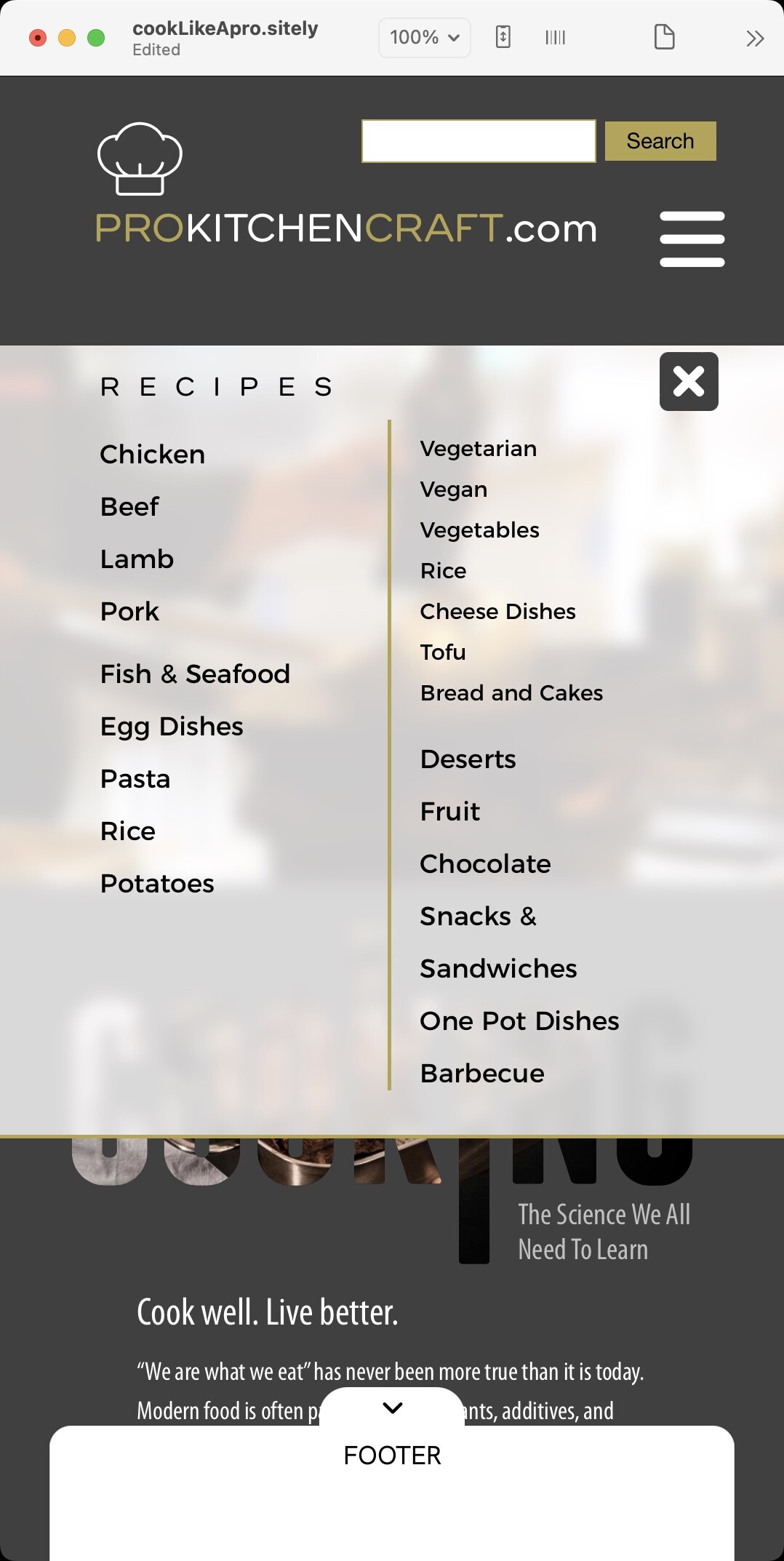784x1561 pixels.
Task: Collapse the Footer panel with the chevron
Action: tap(392, 1408)
